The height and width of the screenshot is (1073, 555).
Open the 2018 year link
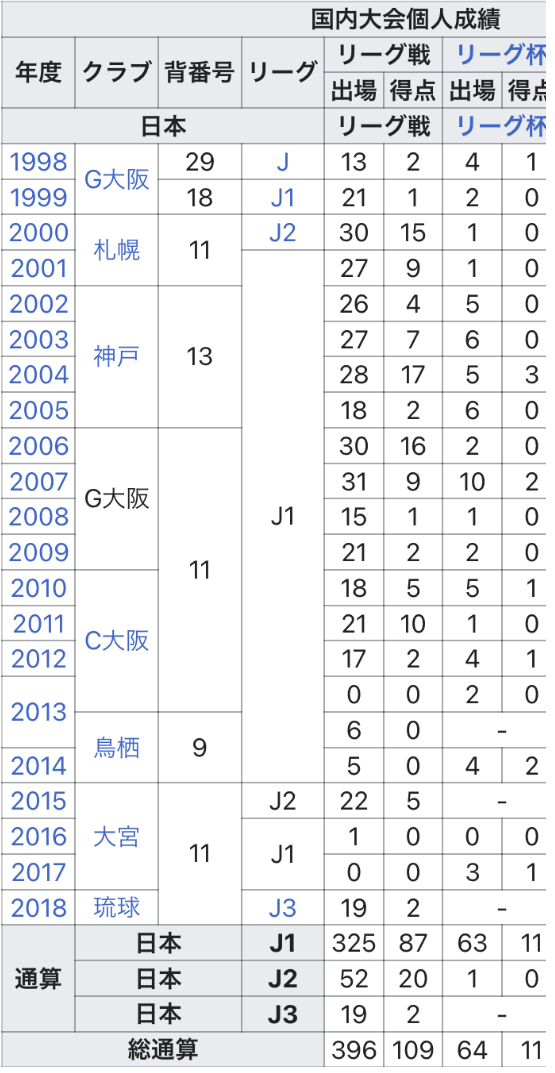point(38,907)
